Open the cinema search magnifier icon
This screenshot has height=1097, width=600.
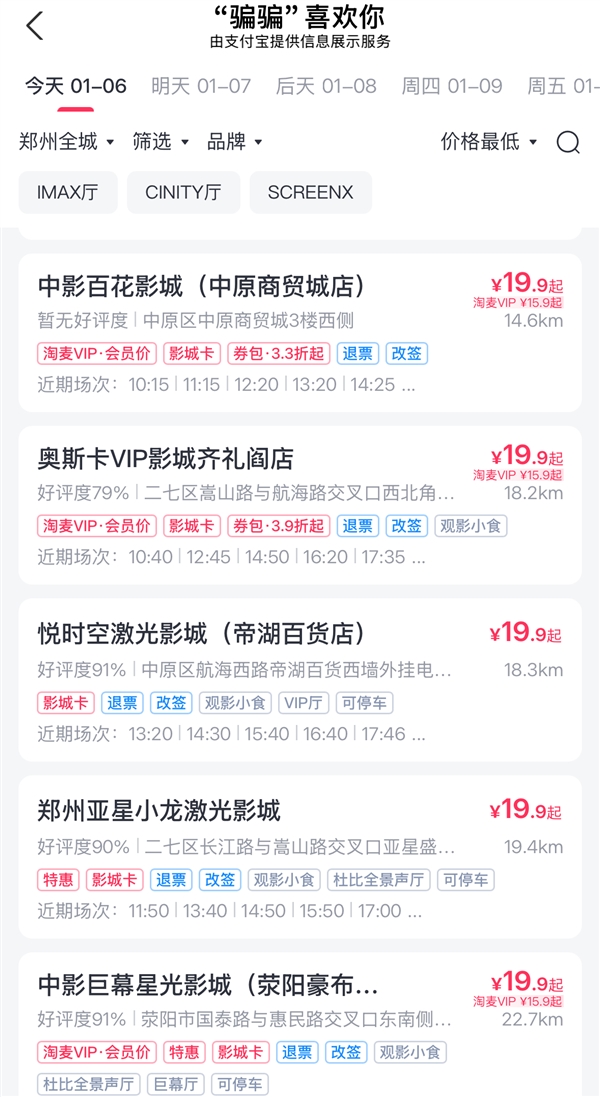pyautogui.click(x=568, y=143)
